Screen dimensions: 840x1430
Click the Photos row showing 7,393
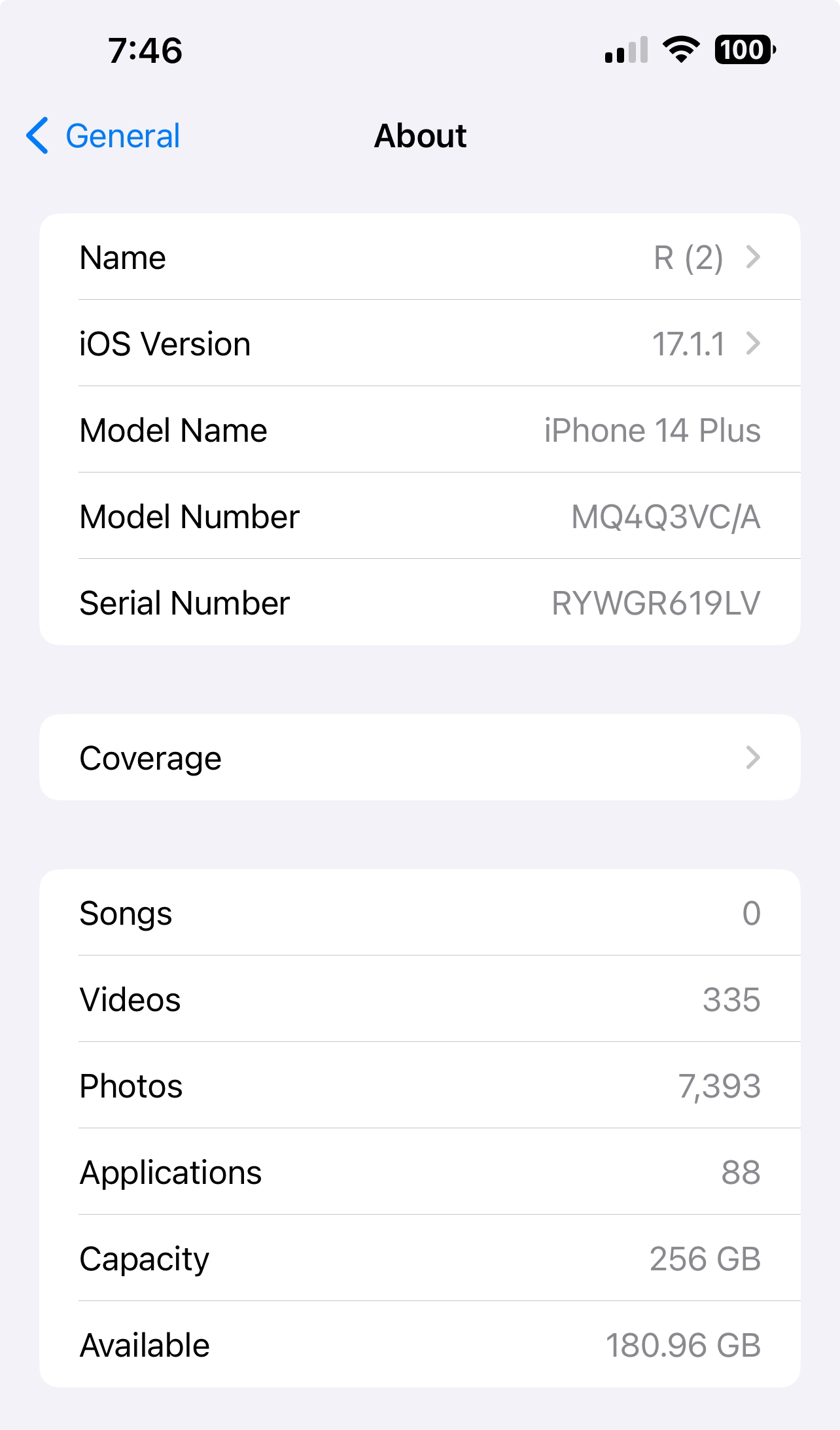point(419,1085)
